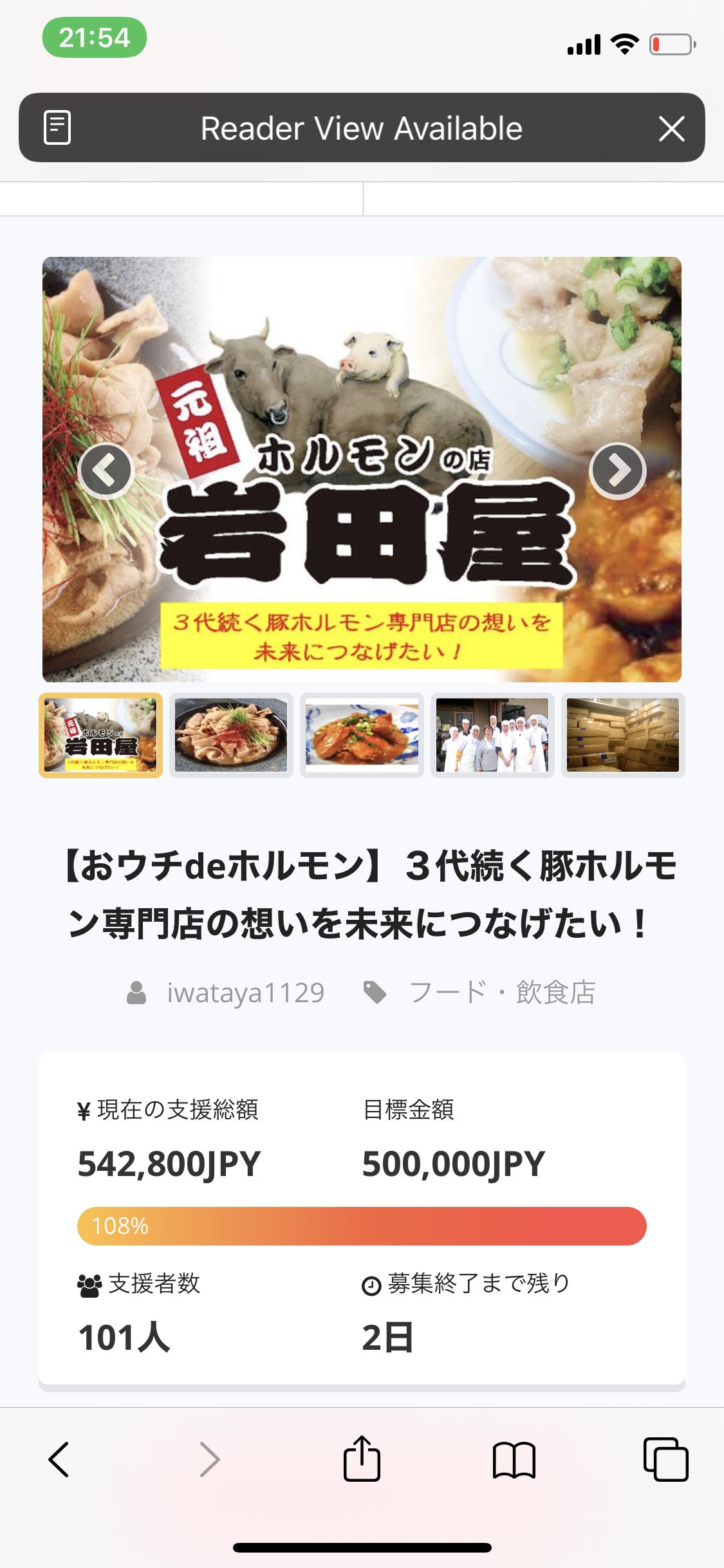724x1568 pixels.
Task: Share this page
Action: pyautogui.click(x=362, y=1459)
